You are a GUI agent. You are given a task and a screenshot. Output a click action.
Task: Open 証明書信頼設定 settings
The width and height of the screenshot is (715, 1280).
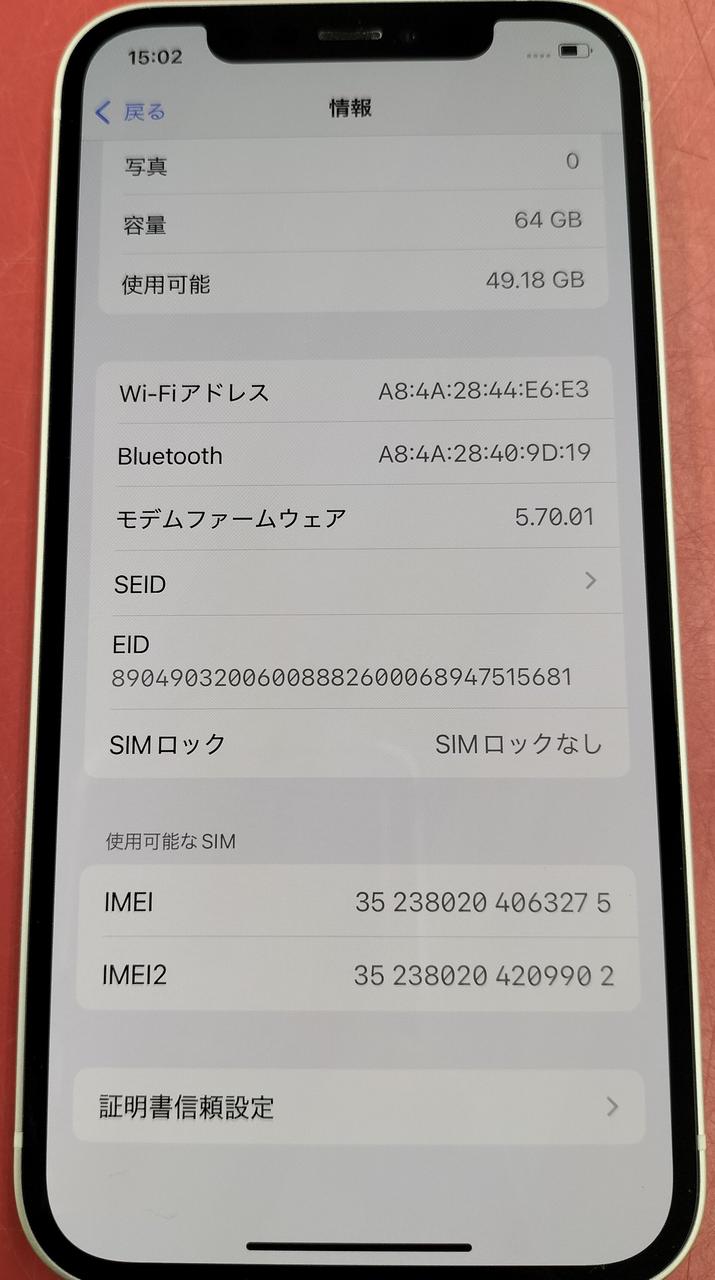pyautogui.click(x=357, y=1107)
